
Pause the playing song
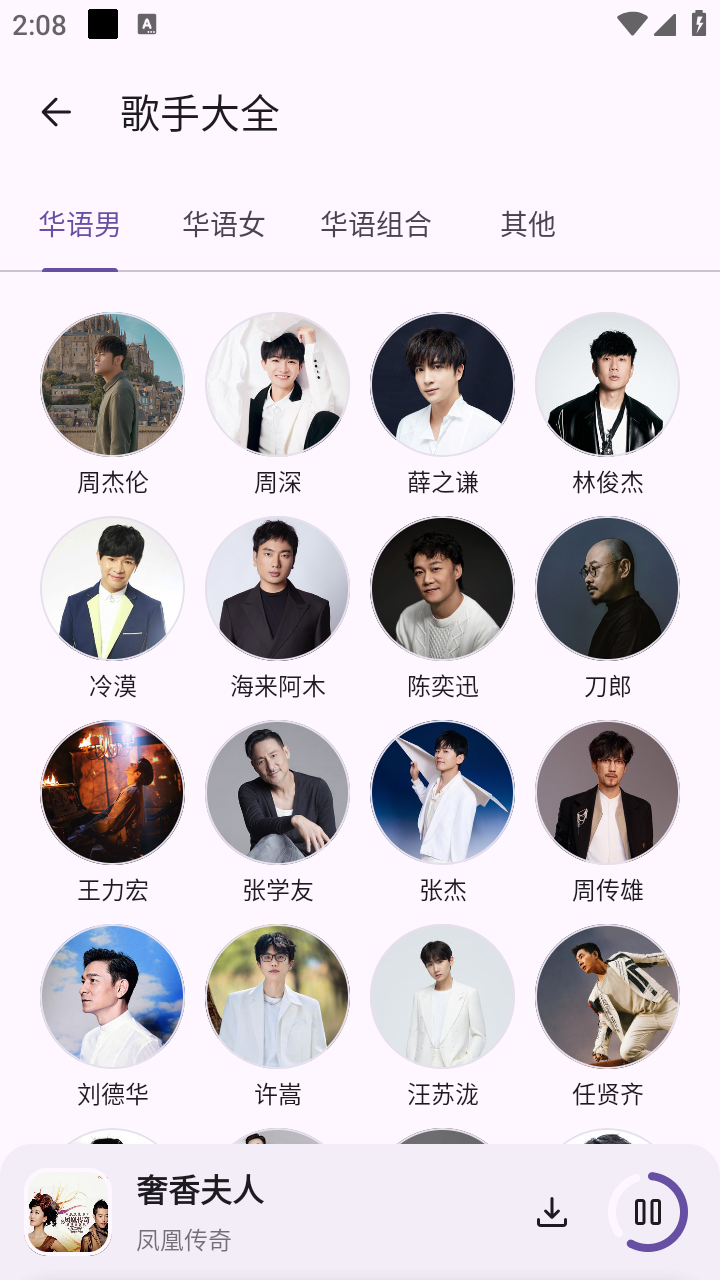click(648, 1212)
